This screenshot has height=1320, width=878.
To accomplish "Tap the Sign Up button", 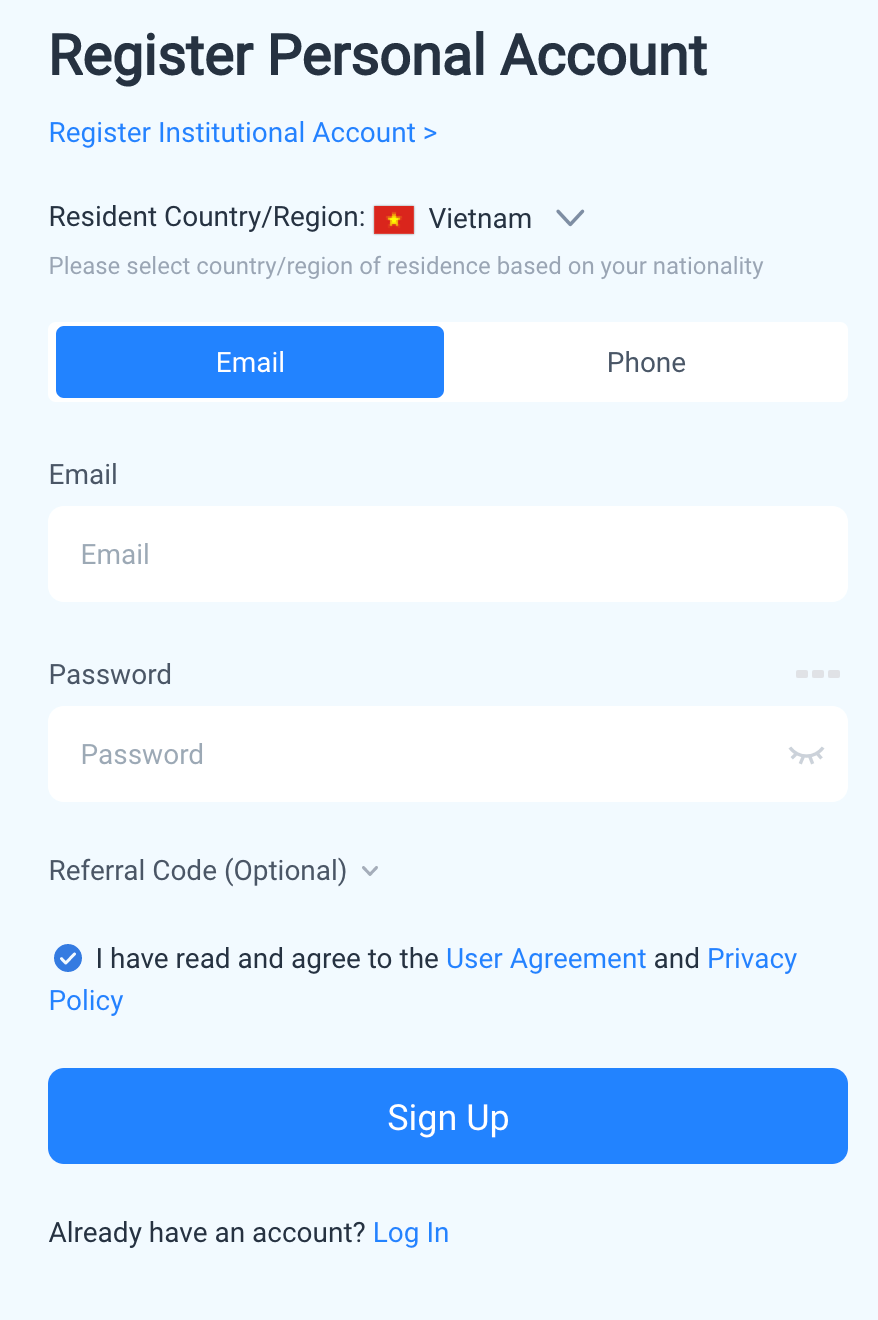I will 447,1116.
